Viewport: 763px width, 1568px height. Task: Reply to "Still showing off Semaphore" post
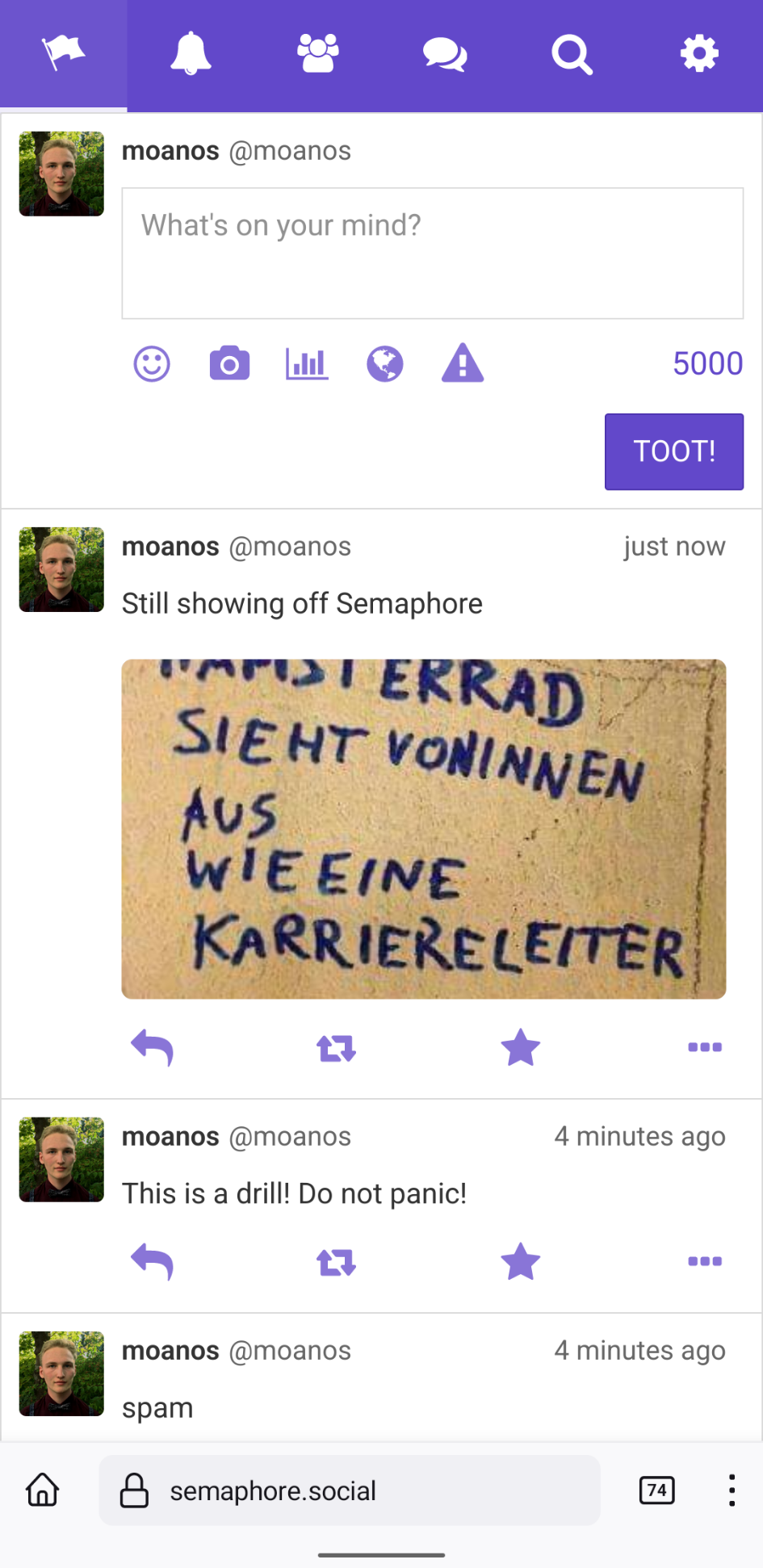click(x=152, y=1047)
